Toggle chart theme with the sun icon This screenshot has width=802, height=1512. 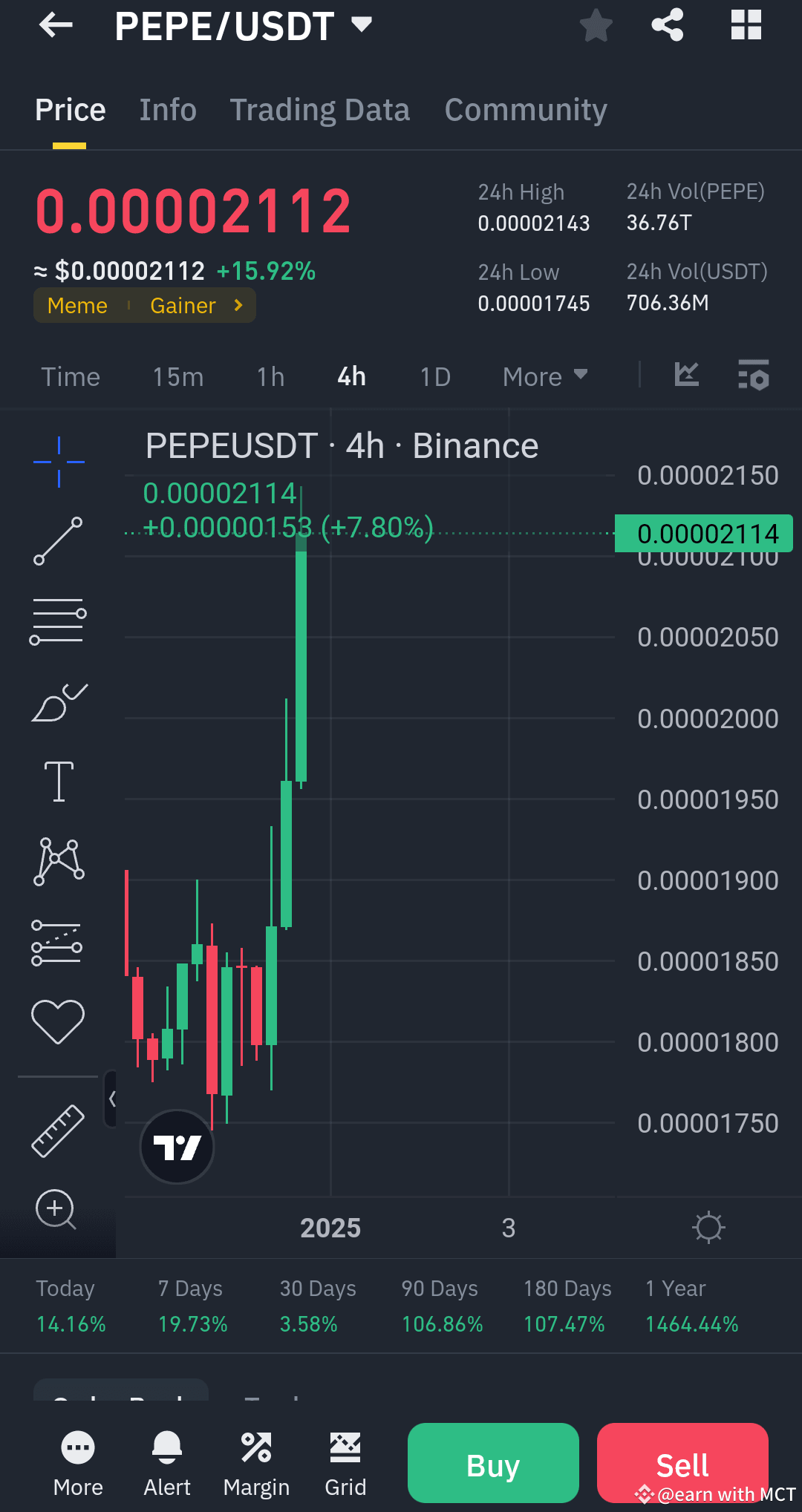(x=709, y=1228)
